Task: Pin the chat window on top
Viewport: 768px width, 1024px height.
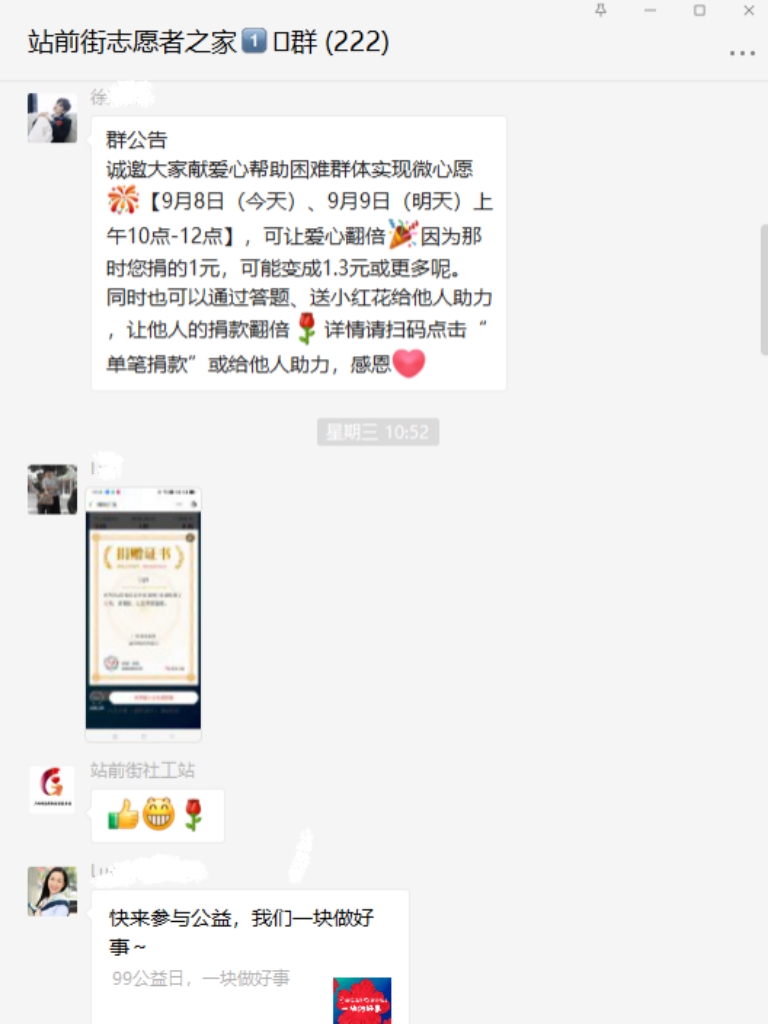Action: pyautogui.click(x=601, y=10)
